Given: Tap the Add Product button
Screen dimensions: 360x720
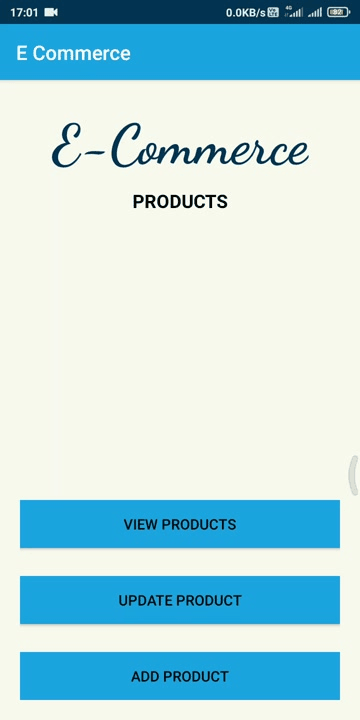Looking at the screenshot, I should pos(180,676).
